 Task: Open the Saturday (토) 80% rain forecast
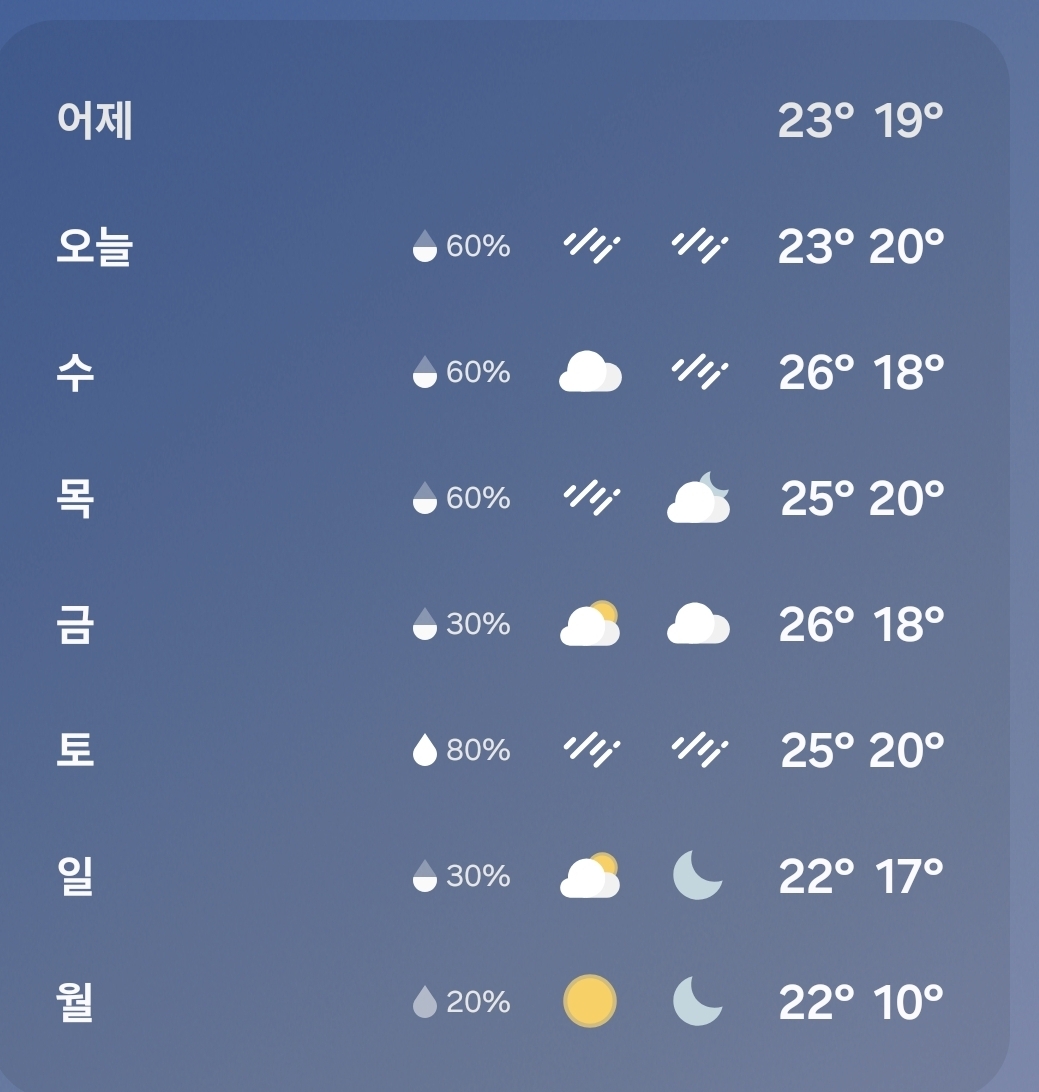pyautogui.click(x=500, y=750)
